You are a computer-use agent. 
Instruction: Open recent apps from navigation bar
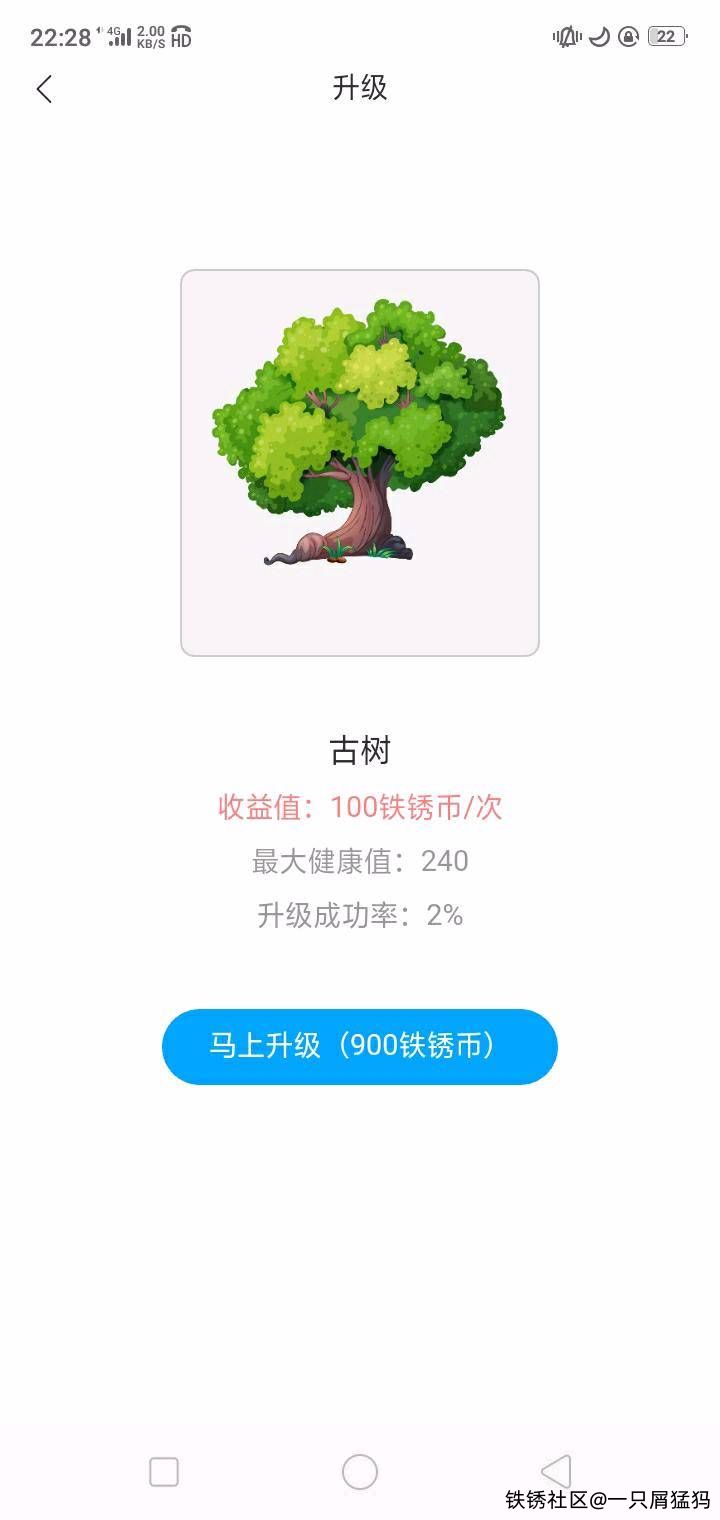point(164,1472)
